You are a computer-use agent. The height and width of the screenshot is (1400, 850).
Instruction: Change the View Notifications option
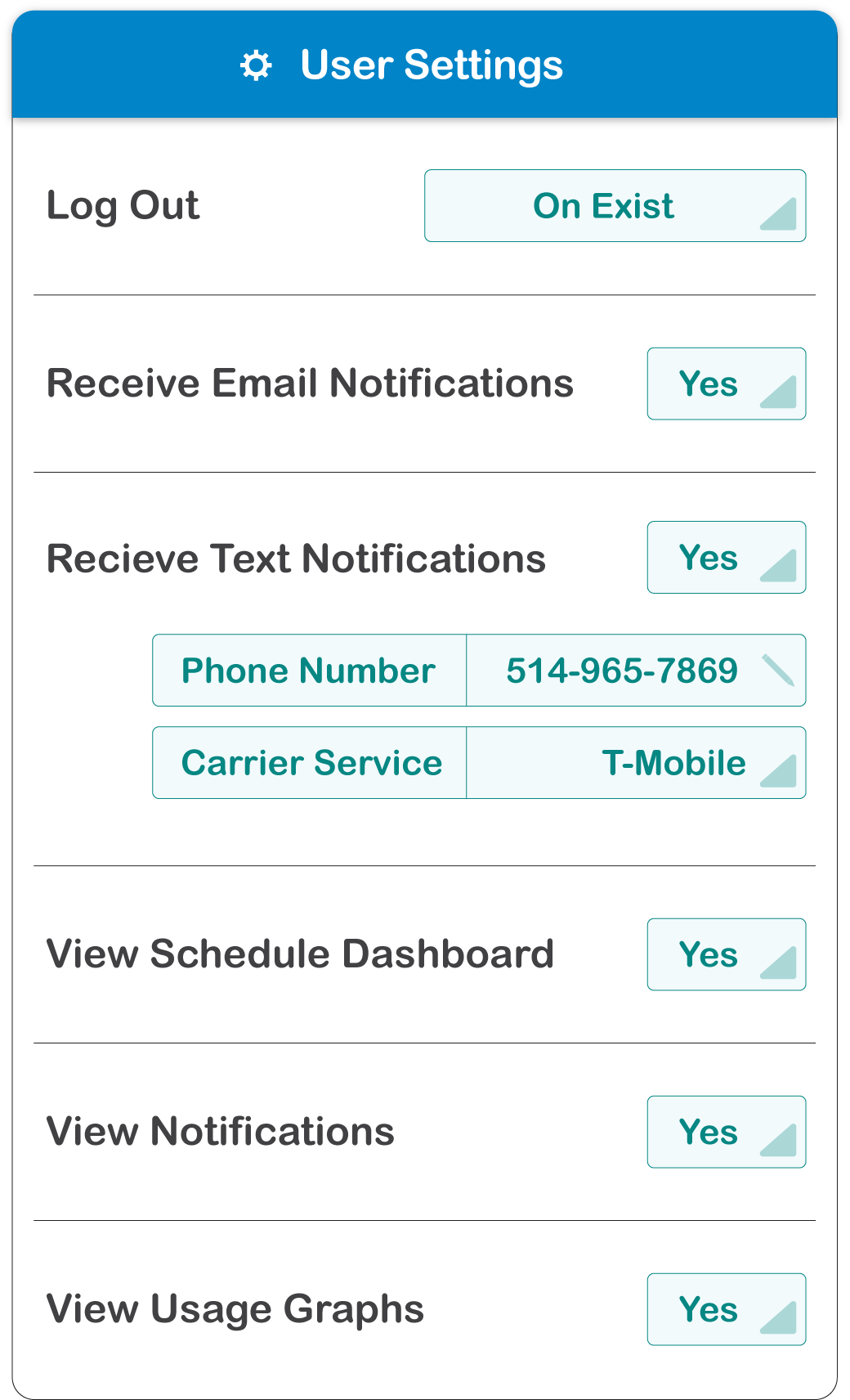click(x=726, y=1132)
